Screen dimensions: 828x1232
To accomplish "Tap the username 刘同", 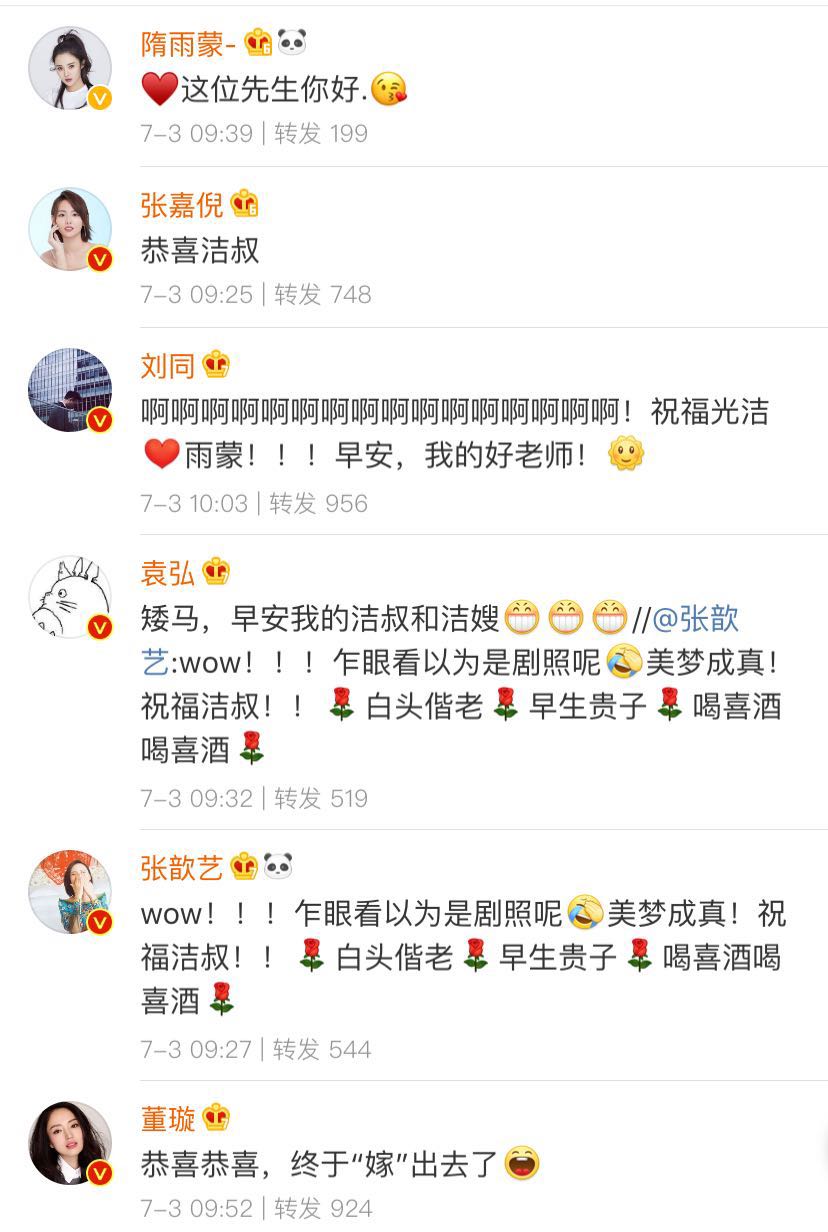I will [168, 365].
